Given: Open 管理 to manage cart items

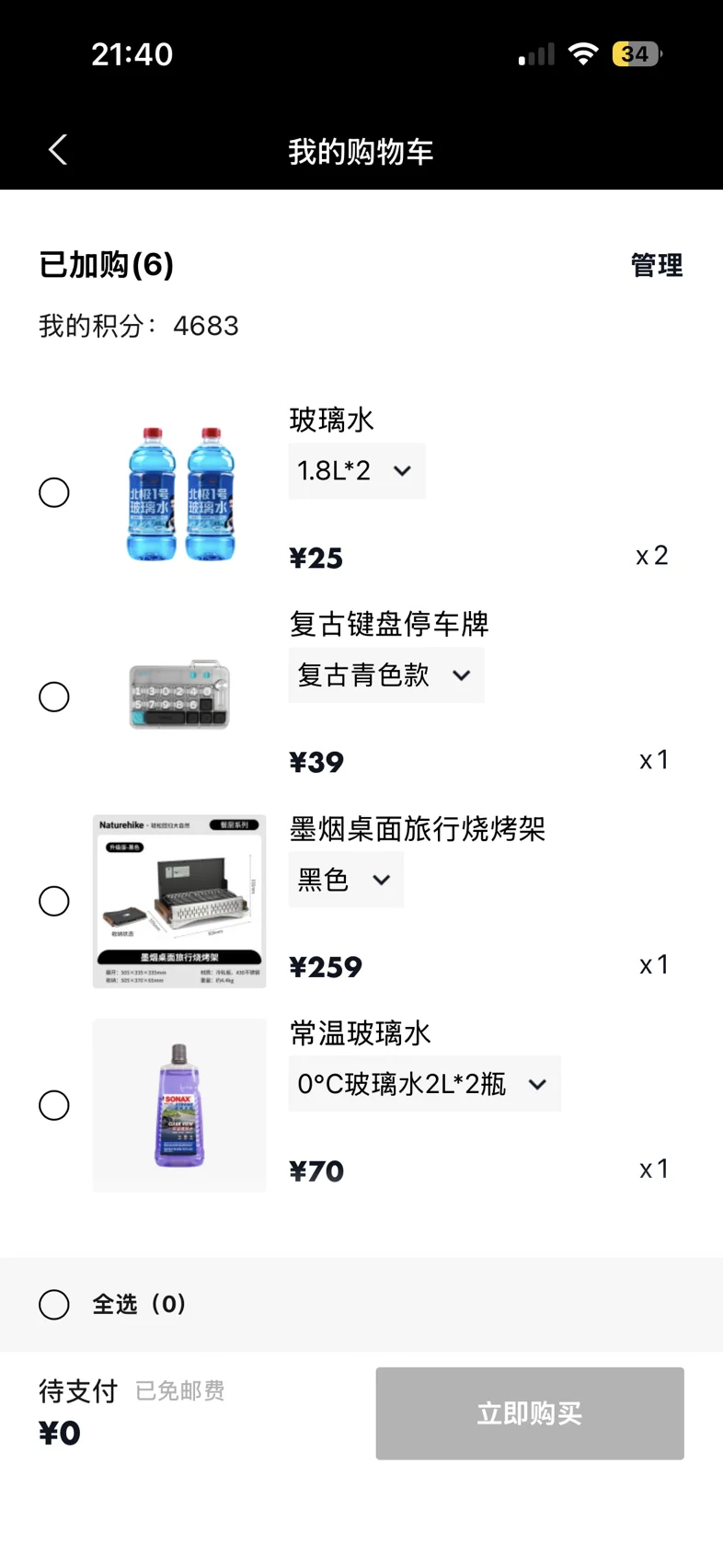Looking at the screenshot, I should pos(656,265).
